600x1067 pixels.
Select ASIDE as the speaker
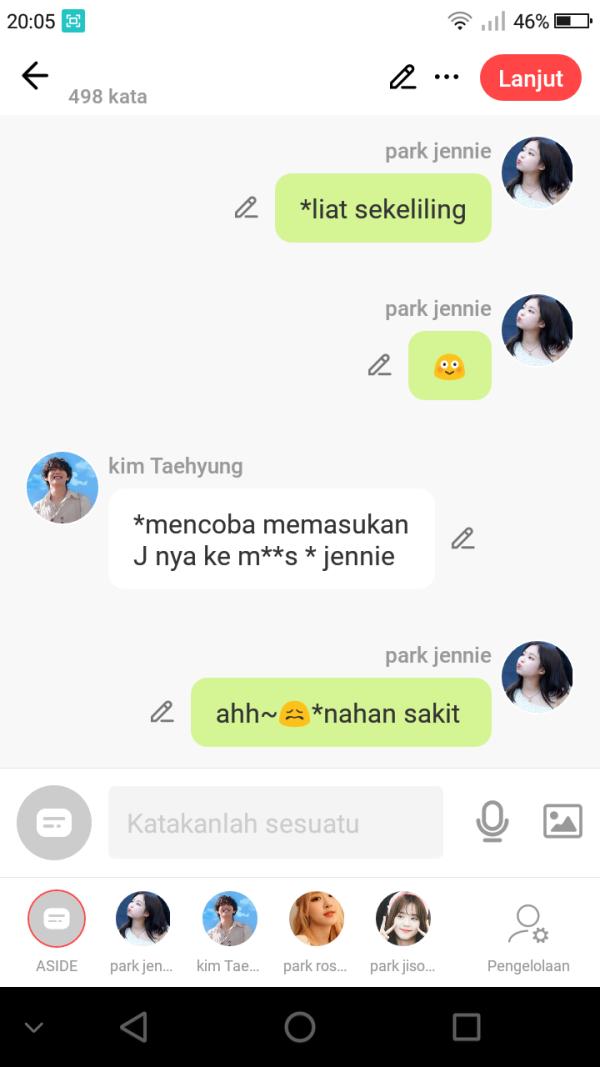click(x=57, y=920)
